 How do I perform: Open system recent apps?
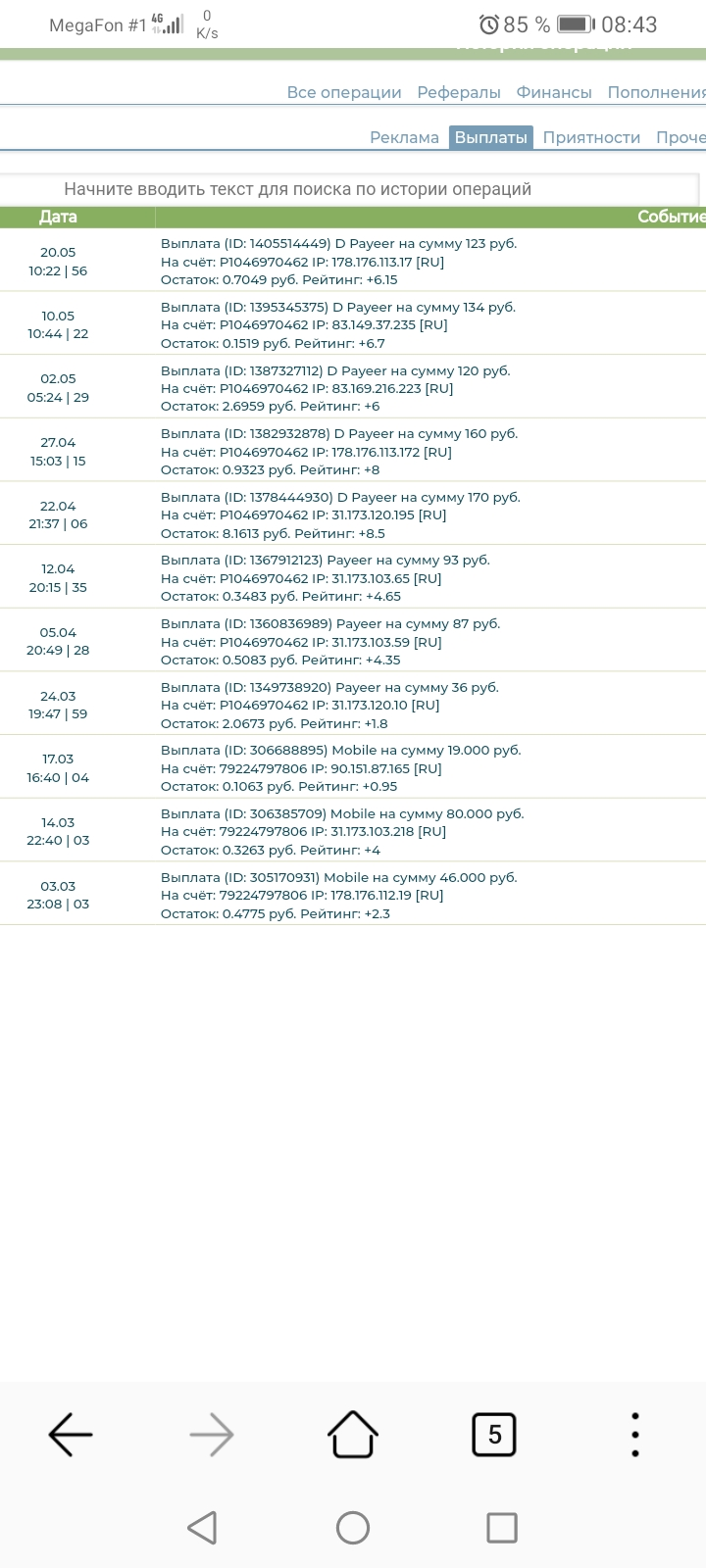[502, 1527]
